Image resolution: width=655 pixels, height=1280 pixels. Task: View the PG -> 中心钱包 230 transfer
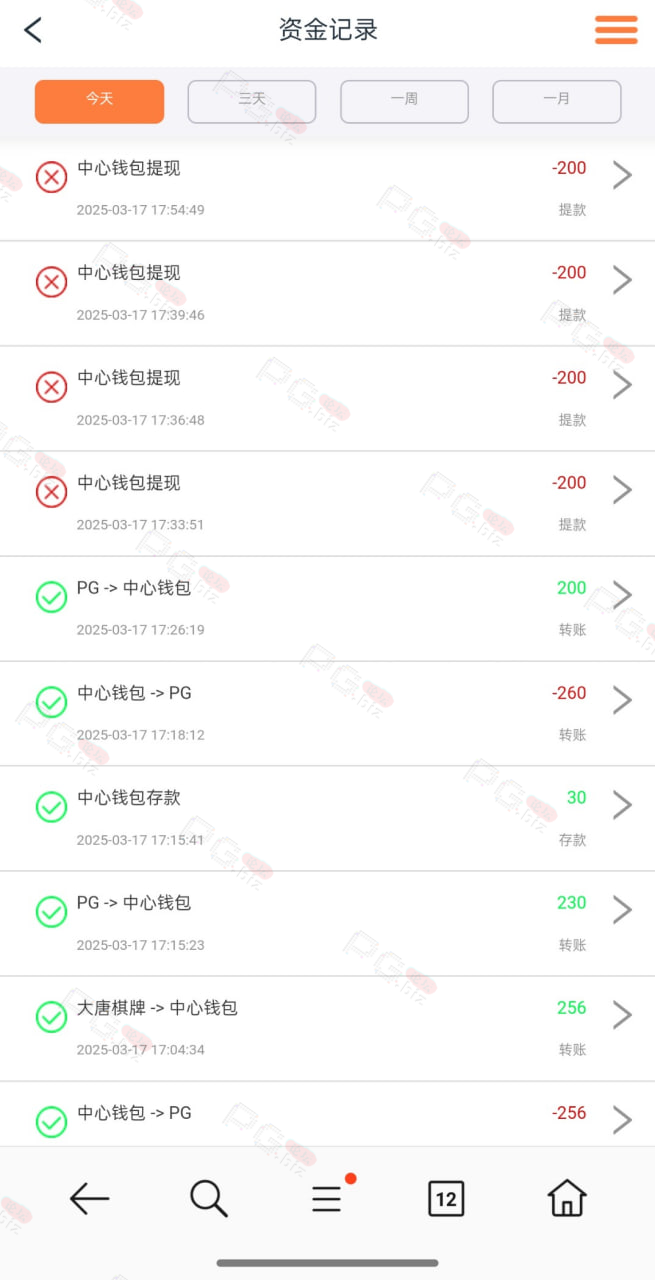tap(327, 924)
